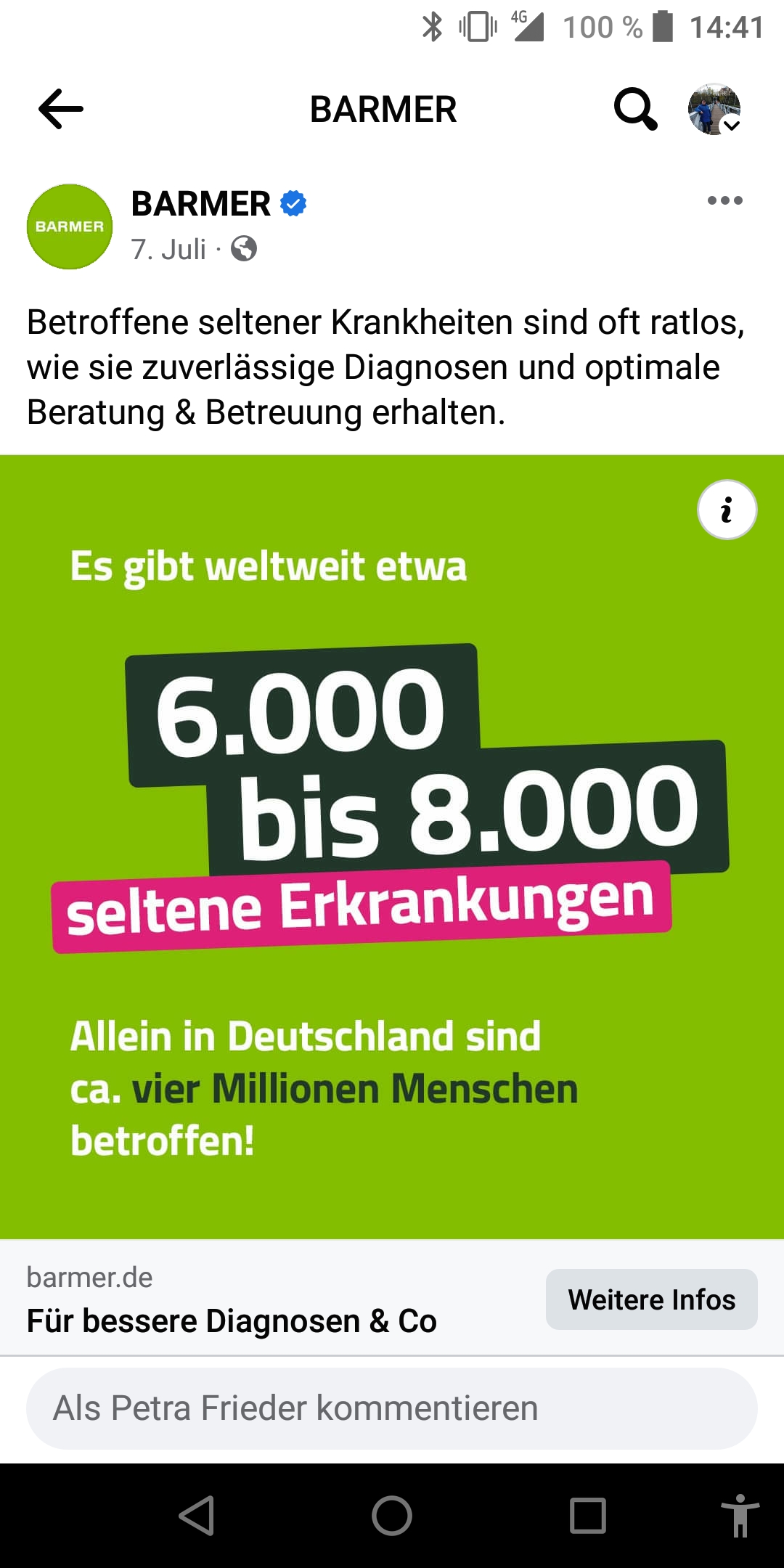The height and width of the screenshot is (1568, 784).
Task: Tap the info icon on the image
Action: pos(727,510)
